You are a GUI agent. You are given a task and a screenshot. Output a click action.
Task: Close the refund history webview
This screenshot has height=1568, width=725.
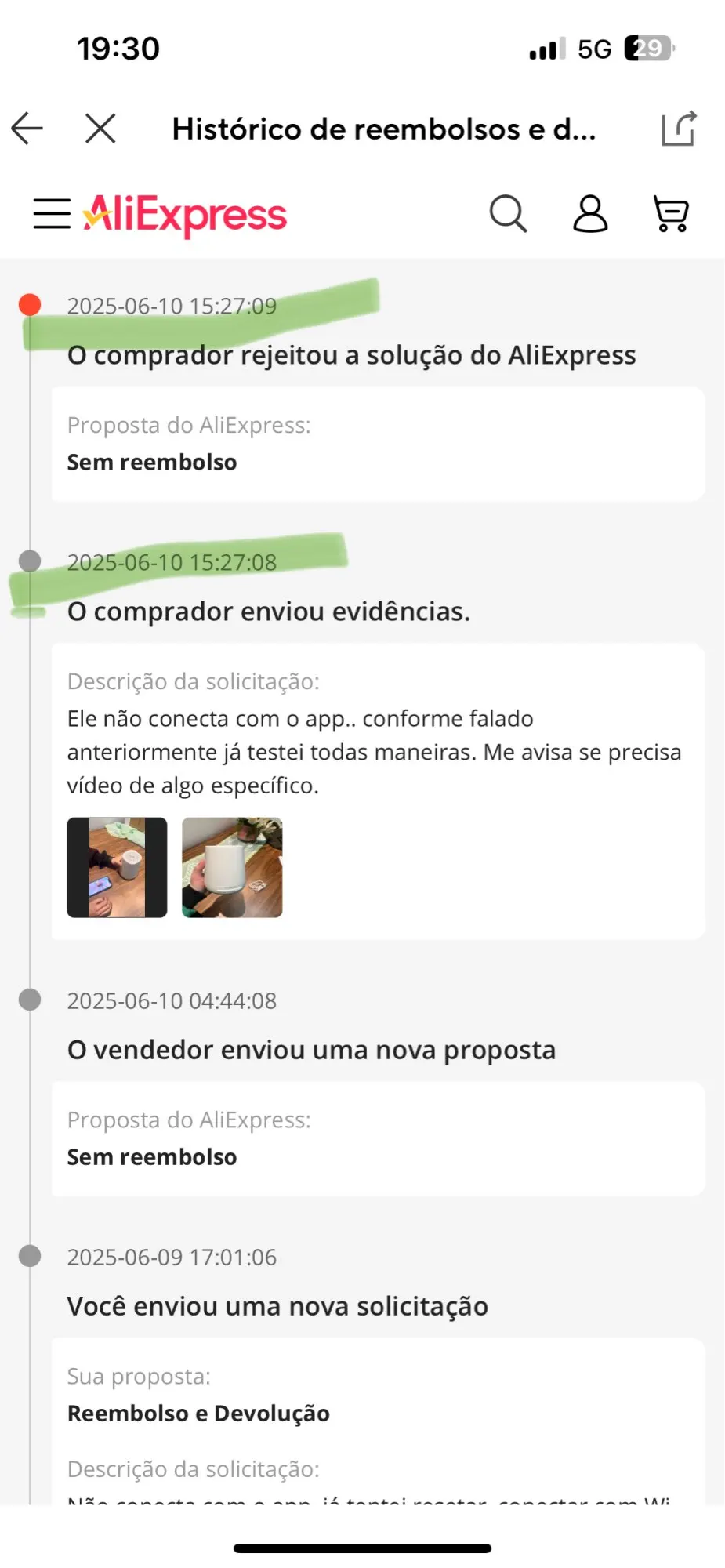coord(100,129)
